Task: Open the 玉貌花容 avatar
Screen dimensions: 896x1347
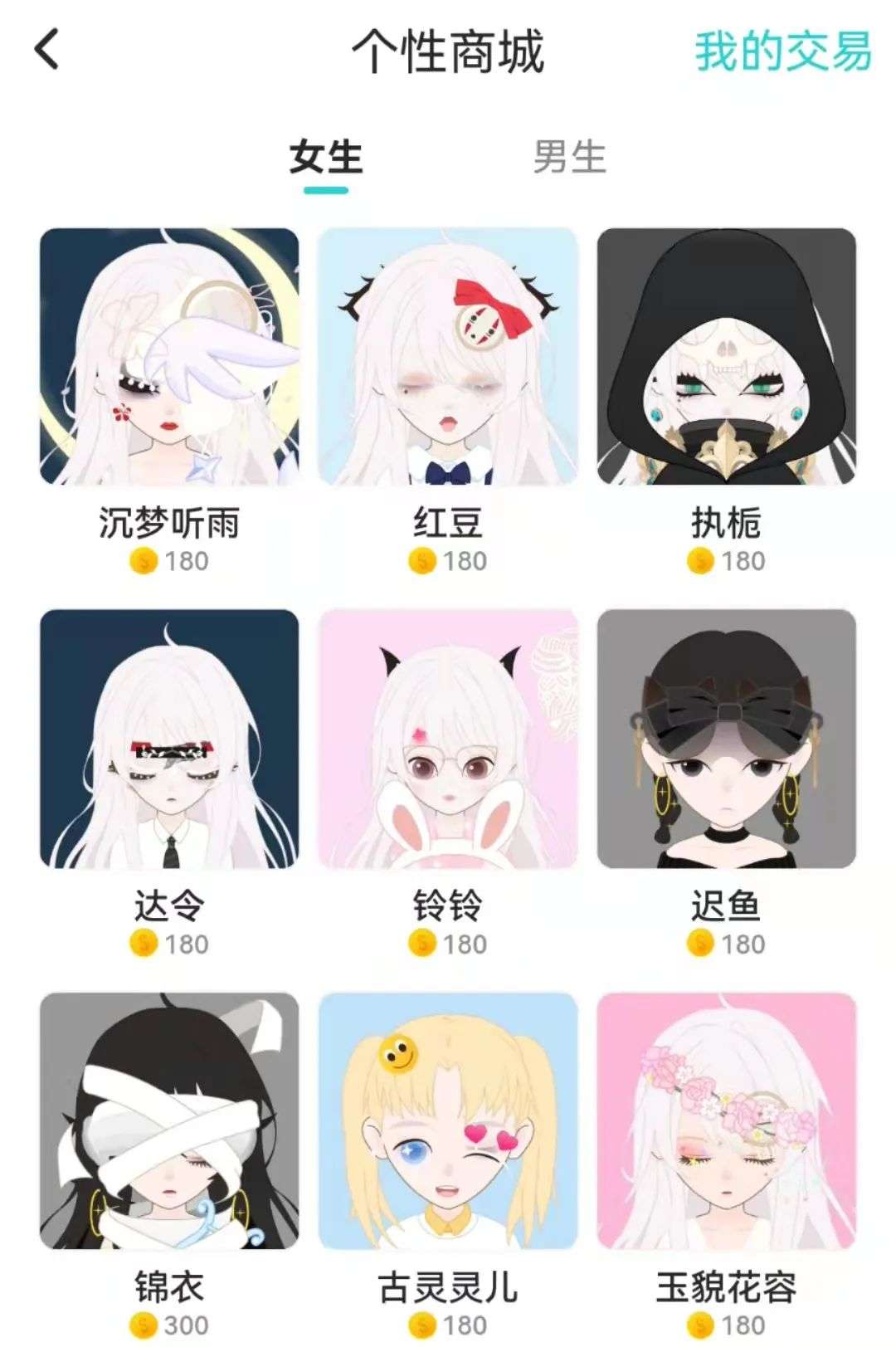Action: pos(726,1120)
